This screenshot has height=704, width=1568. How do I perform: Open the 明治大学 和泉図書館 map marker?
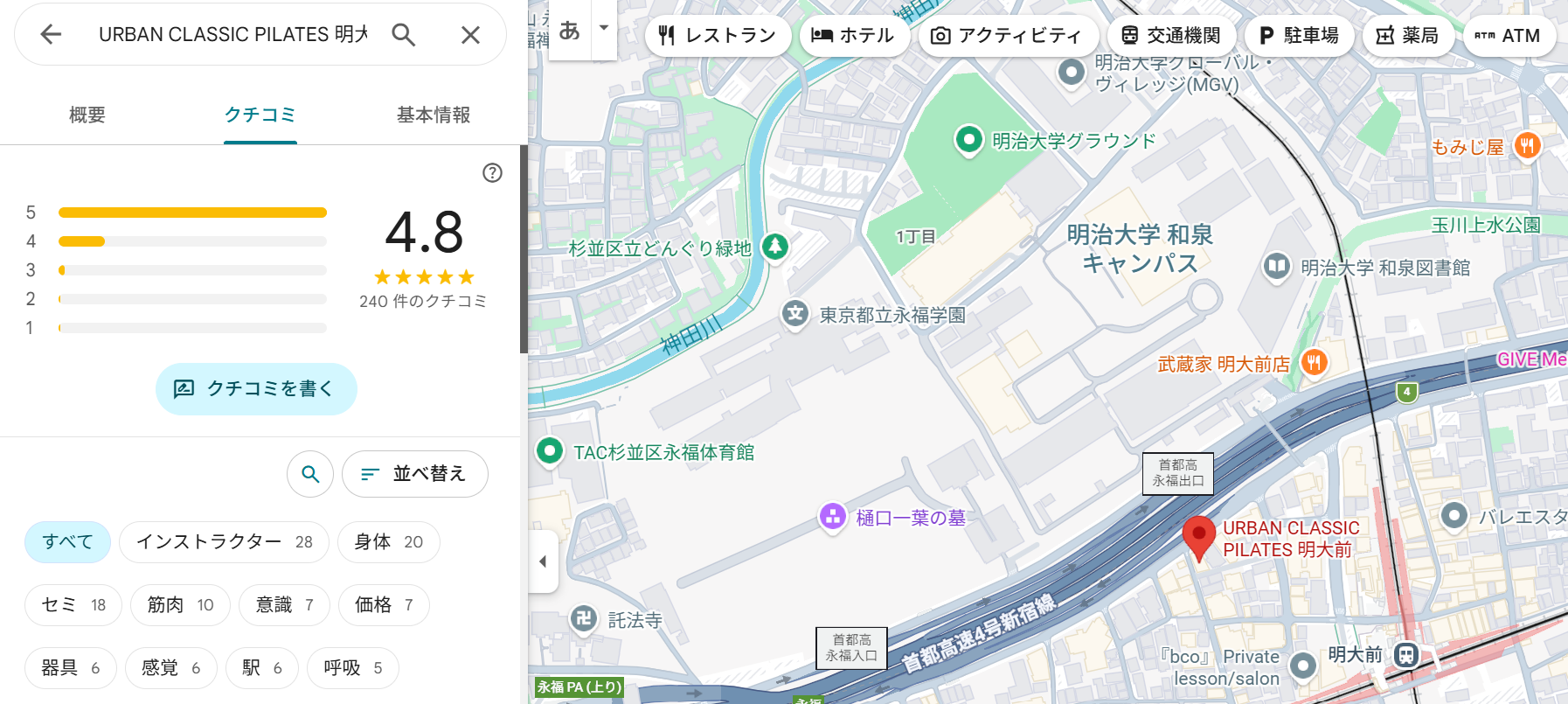click(1277, 266)
